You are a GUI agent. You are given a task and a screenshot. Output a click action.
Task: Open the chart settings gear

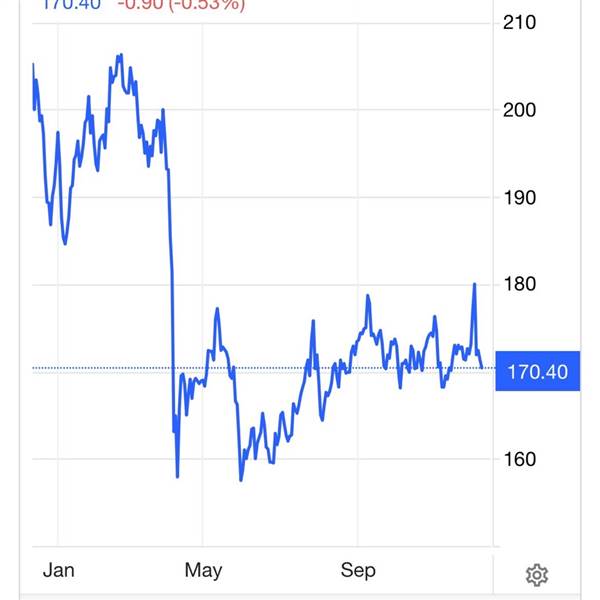(537, 574)
